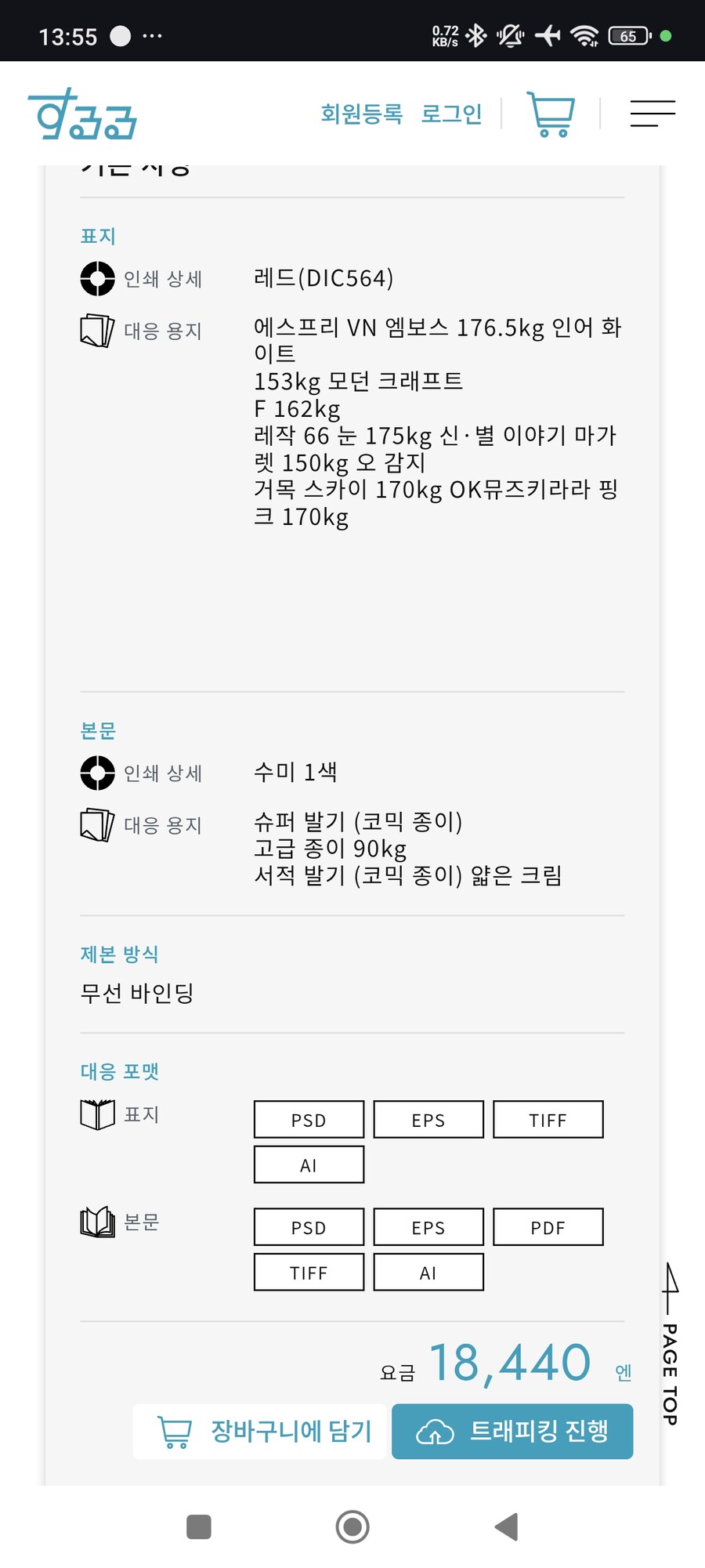Viewport: 705px width, 1568px height.
Task: Open the shopping cart icon
Action: (551, 114)
